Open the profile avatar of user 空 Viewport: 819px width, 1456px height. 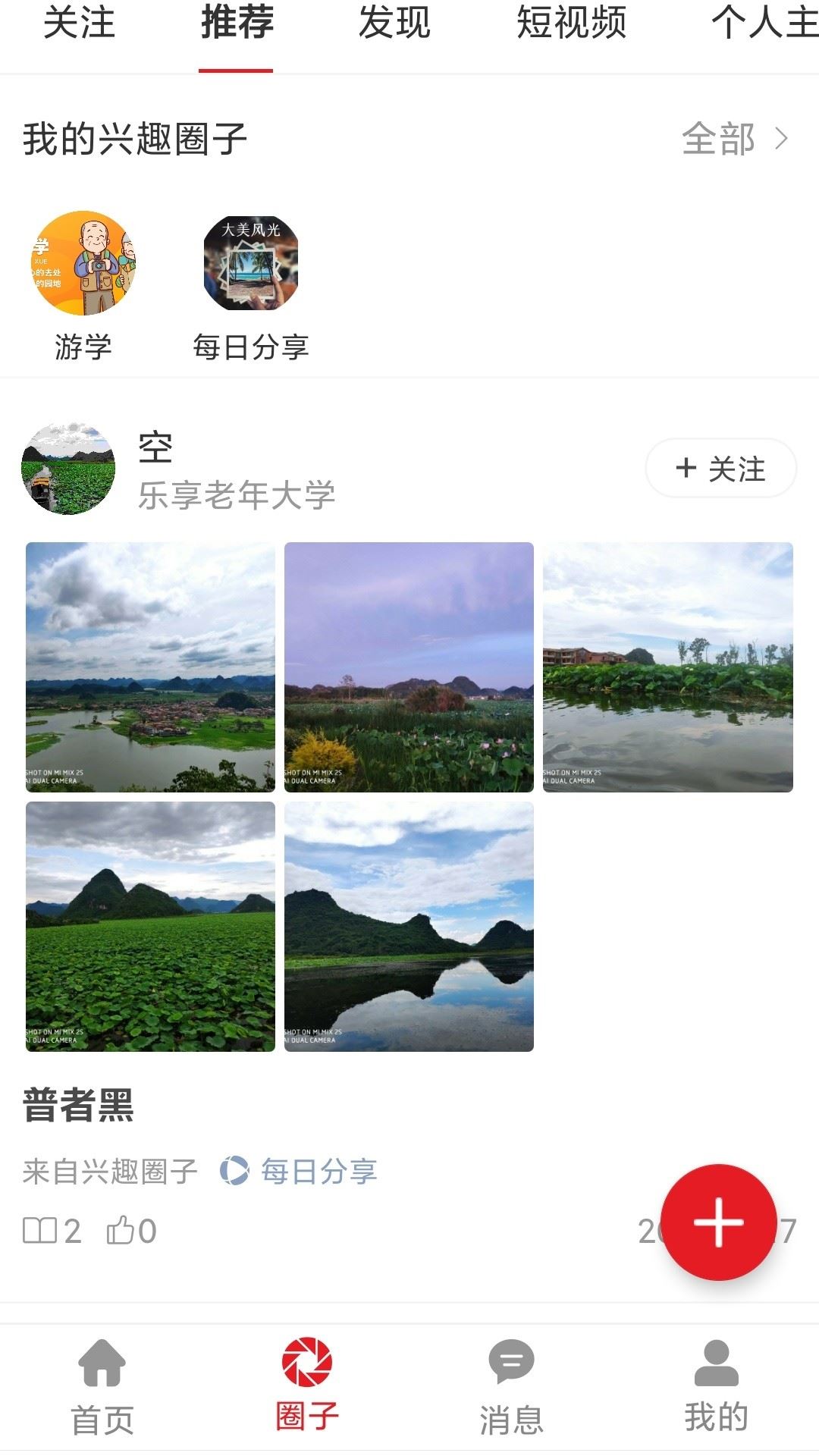[68, 469]
